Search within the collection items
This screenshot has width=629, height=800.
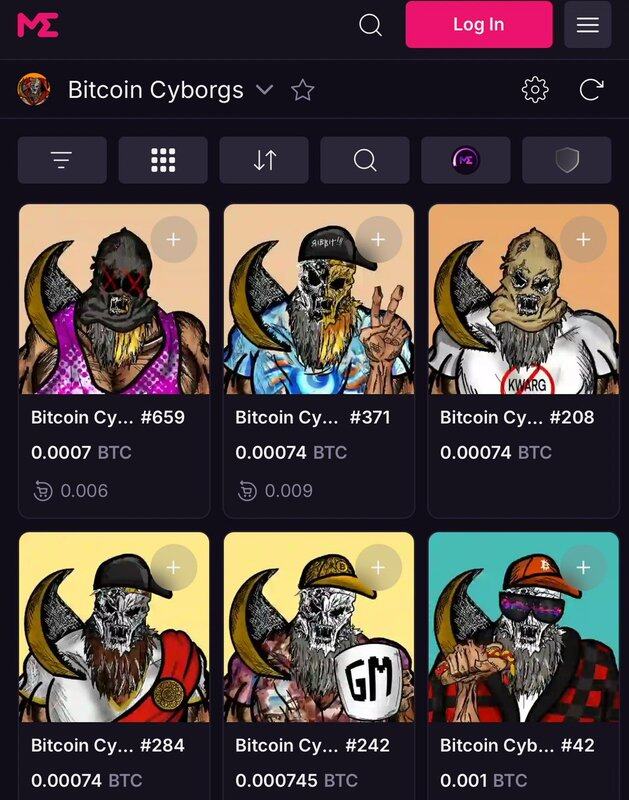point(365,160)
